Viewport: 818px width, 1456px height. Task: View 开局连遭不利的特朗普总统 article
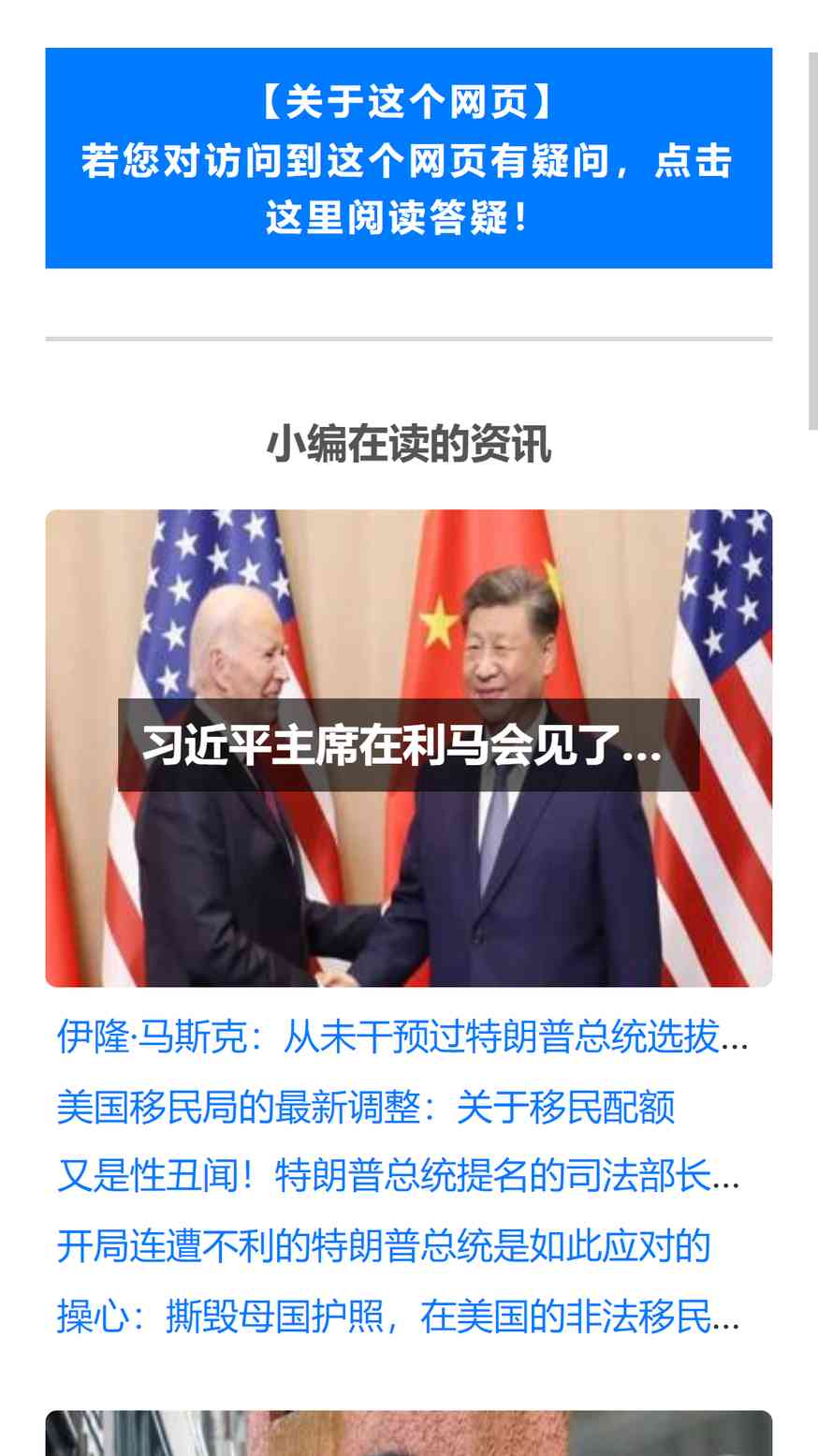pos(384,1246)
